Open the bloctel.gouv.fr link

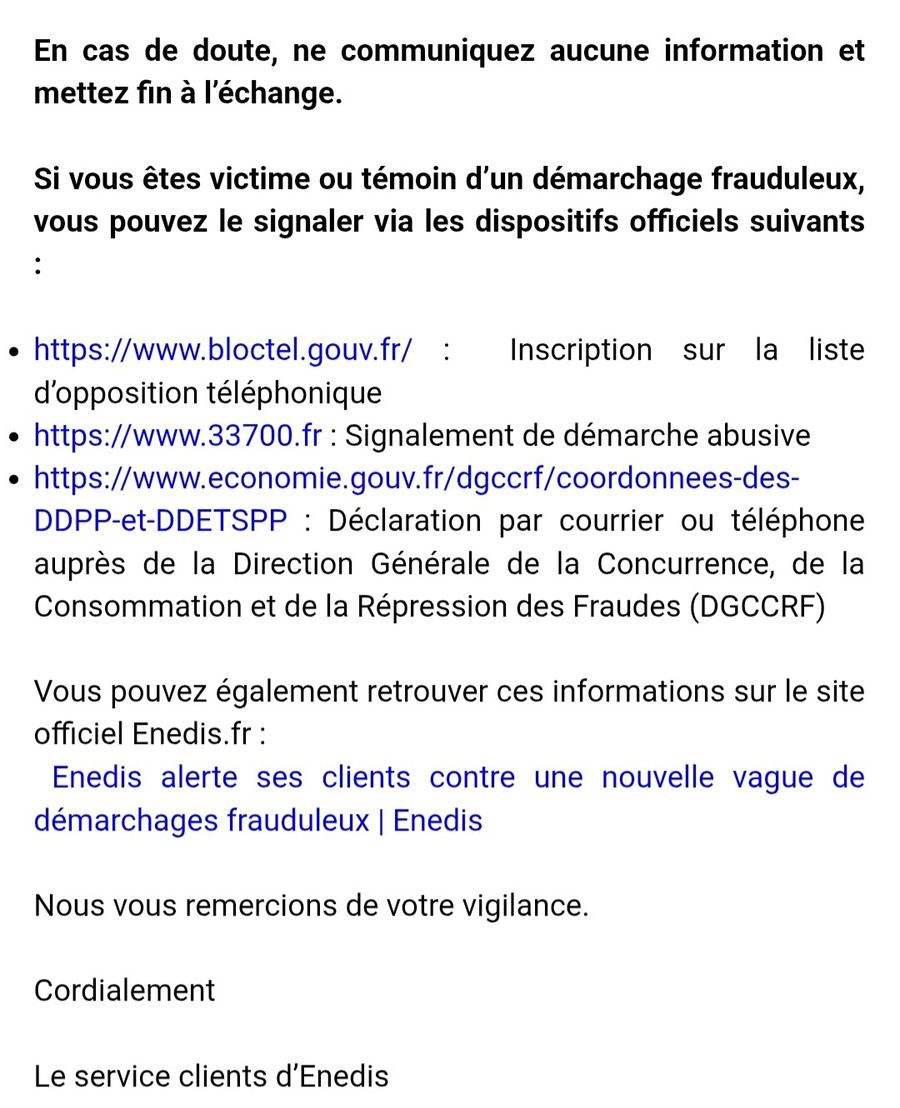point(223,350)
